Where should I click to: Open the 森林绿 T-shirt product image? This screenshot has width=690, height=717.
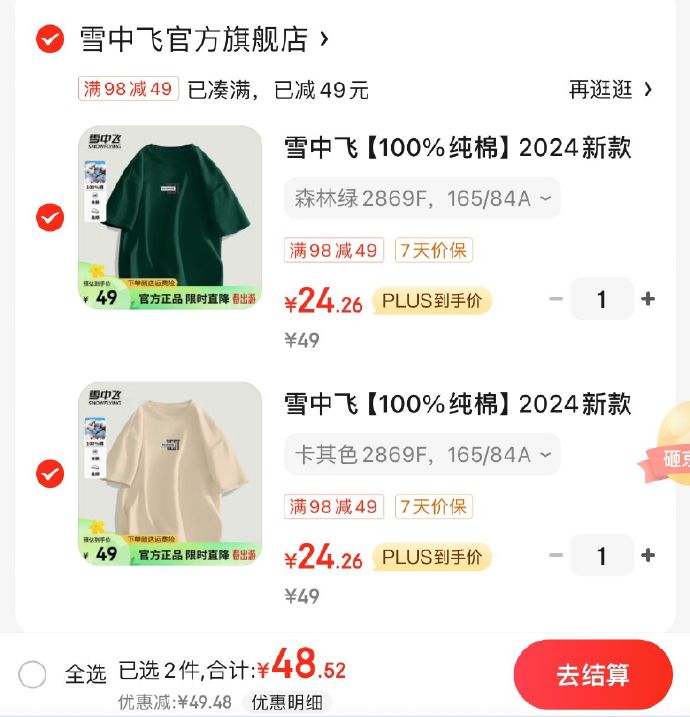[x=170, y=217]
